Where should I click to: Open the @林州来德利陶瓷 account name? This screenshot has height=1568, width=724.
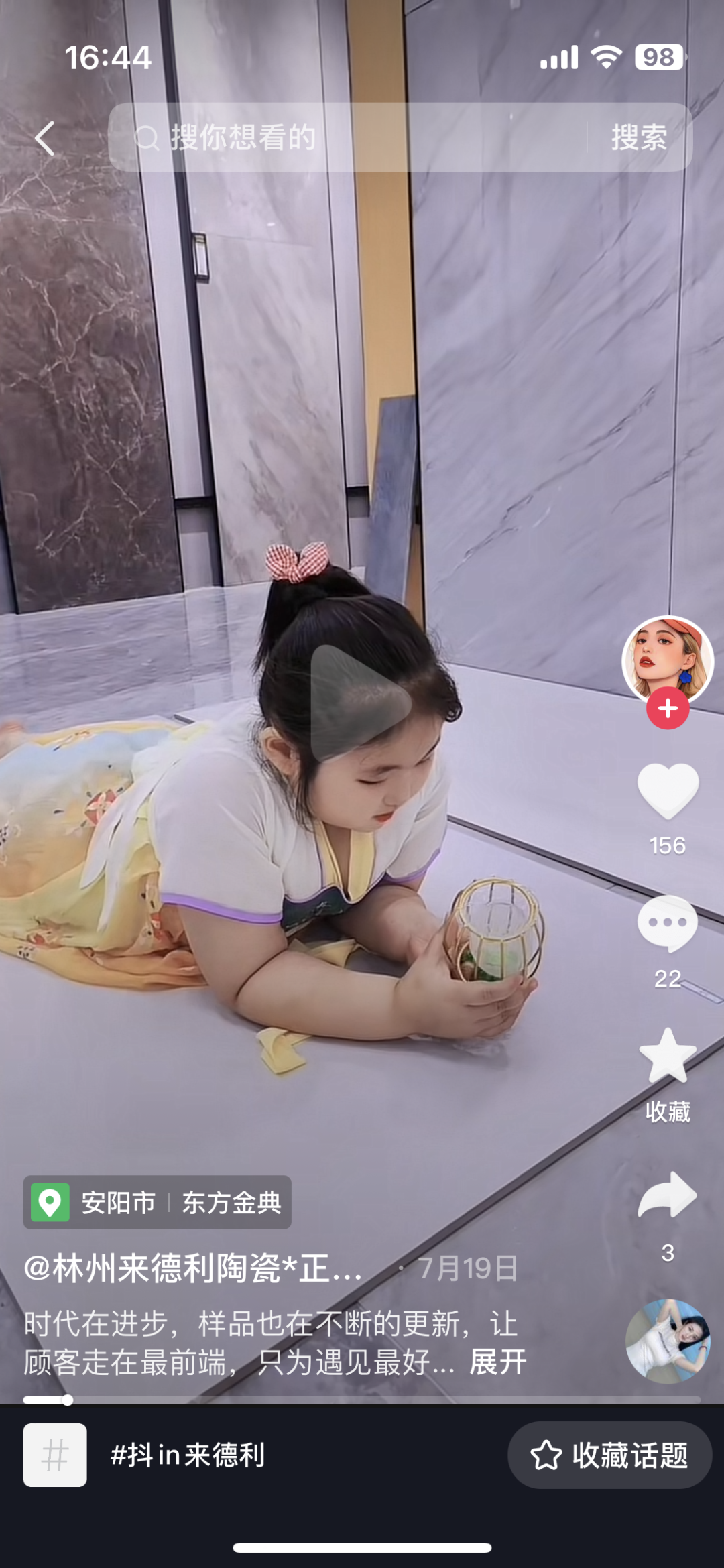click(x=193, y=1269)
